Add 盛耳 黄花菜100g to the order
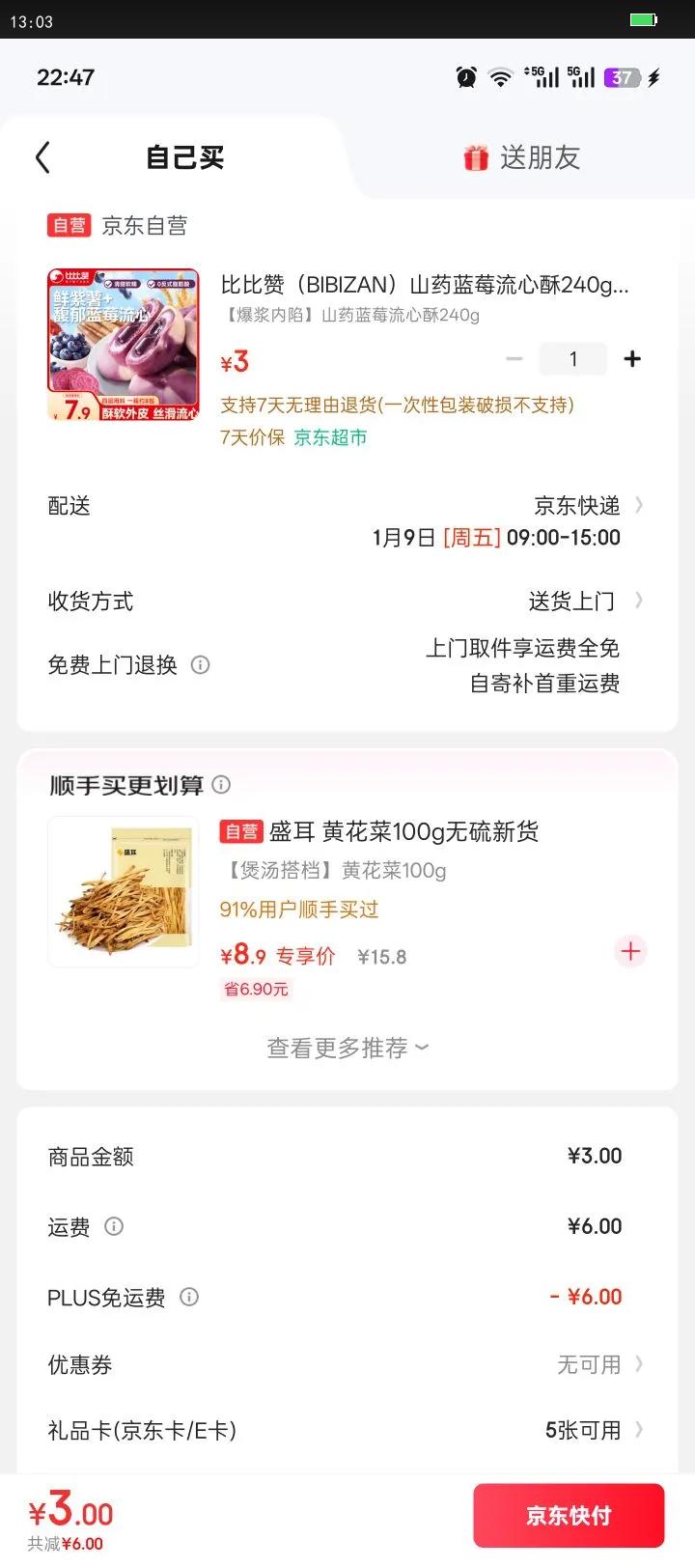Viewport: 695px width, 1568px height. click(x=630, y=951)
